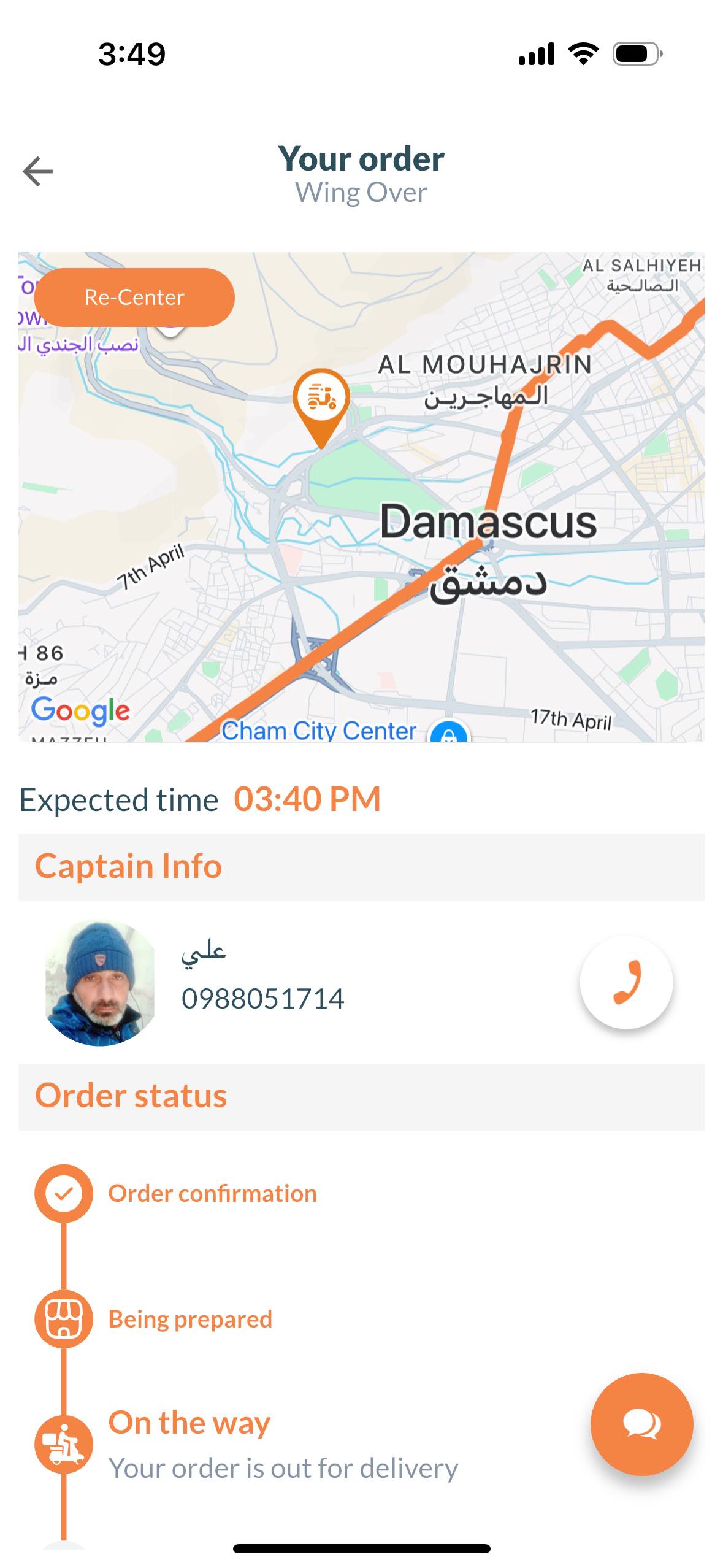The height and width of the screenshot is (1568, 723).
Task: Go back using the arrow icon
Action: pos(38,171)
